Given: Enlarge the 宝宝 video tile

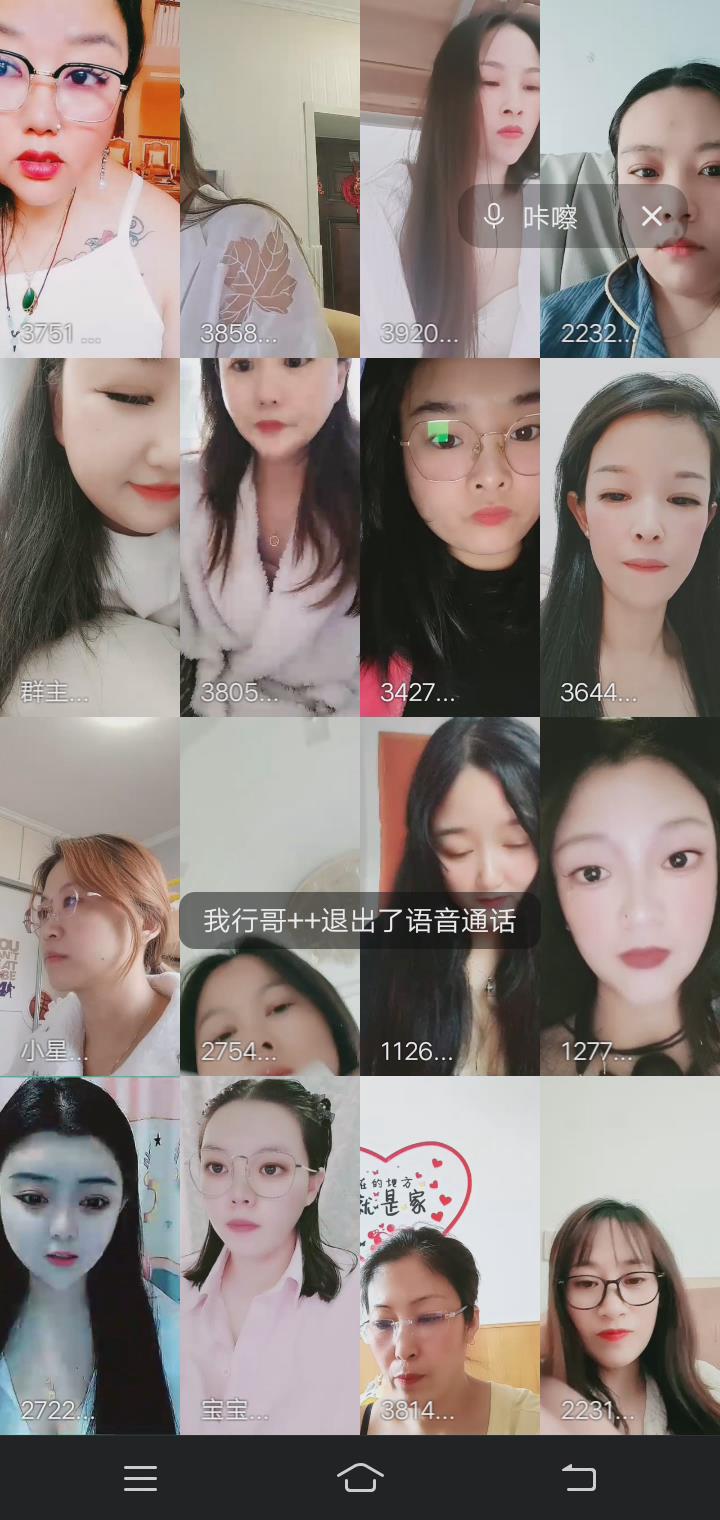Looking at the screenshot, I should click(270, 1255).
